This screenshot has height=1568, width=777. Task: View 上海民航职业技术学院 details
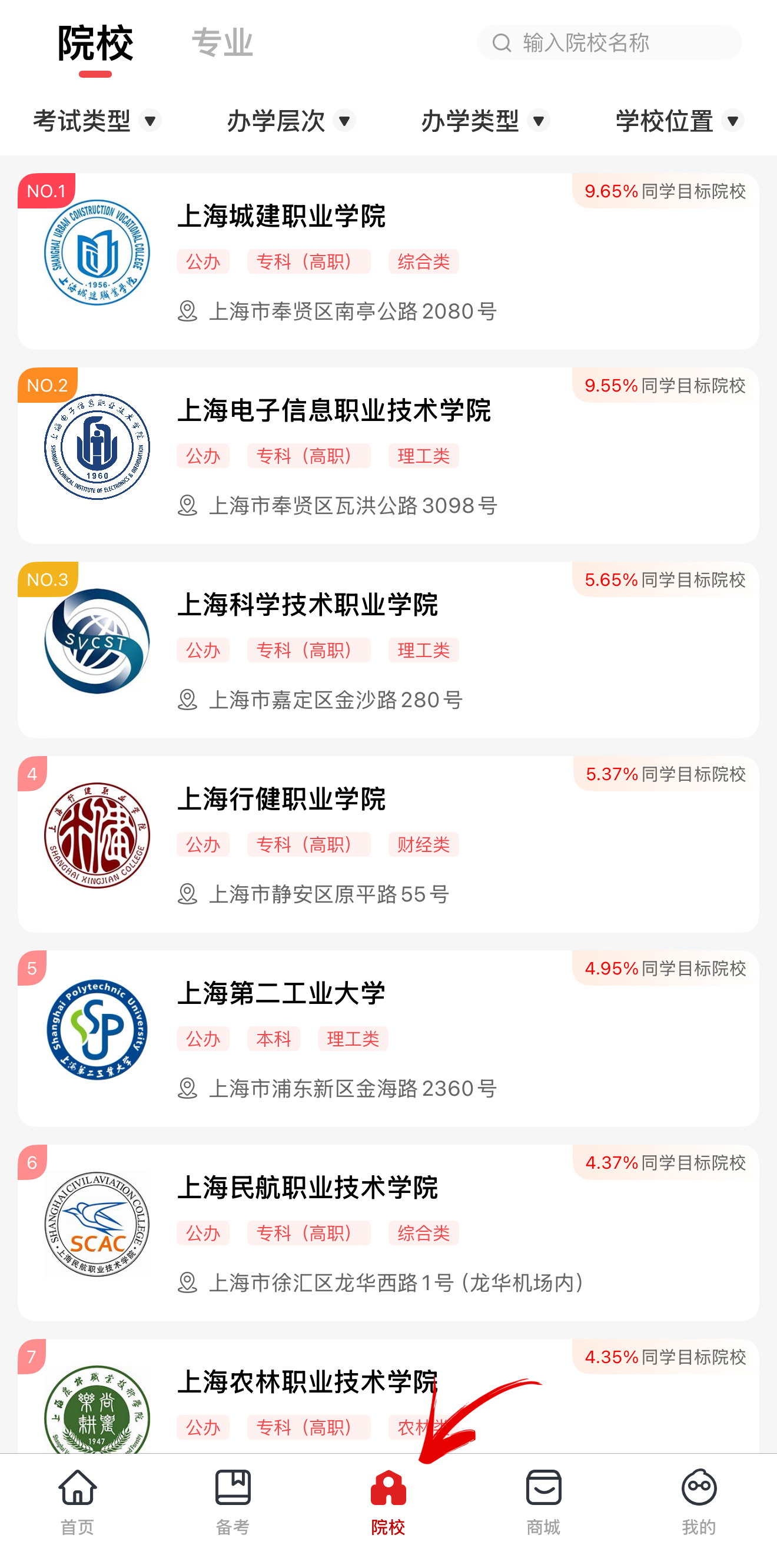click(x=387, y=1232)
